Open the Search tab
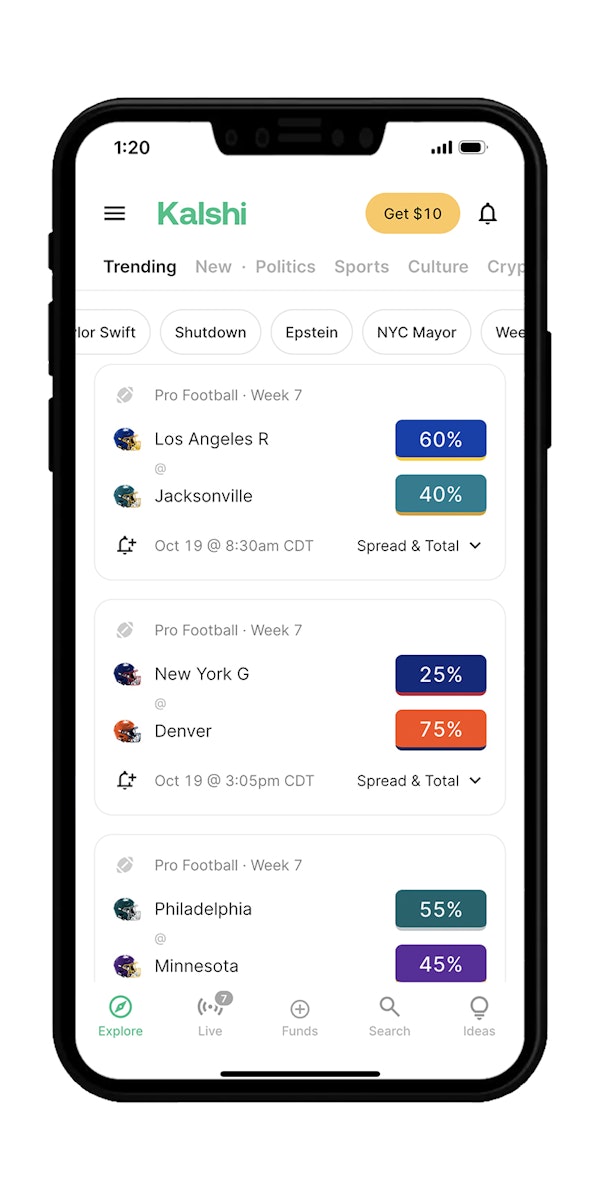This screenshot has height=1200, width=600. [389, 1016]
